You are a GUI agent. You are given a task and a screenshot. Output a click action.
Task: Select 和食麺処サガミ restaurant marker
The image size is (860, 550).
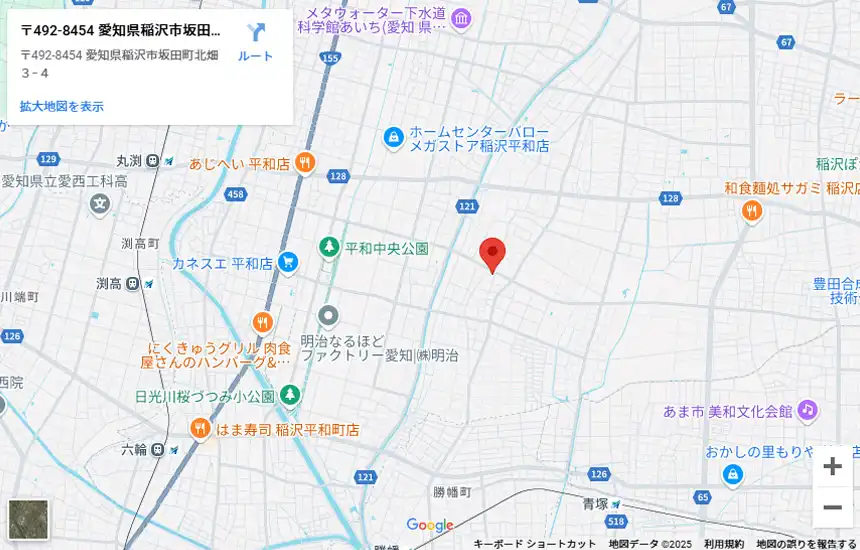point(752,210)
